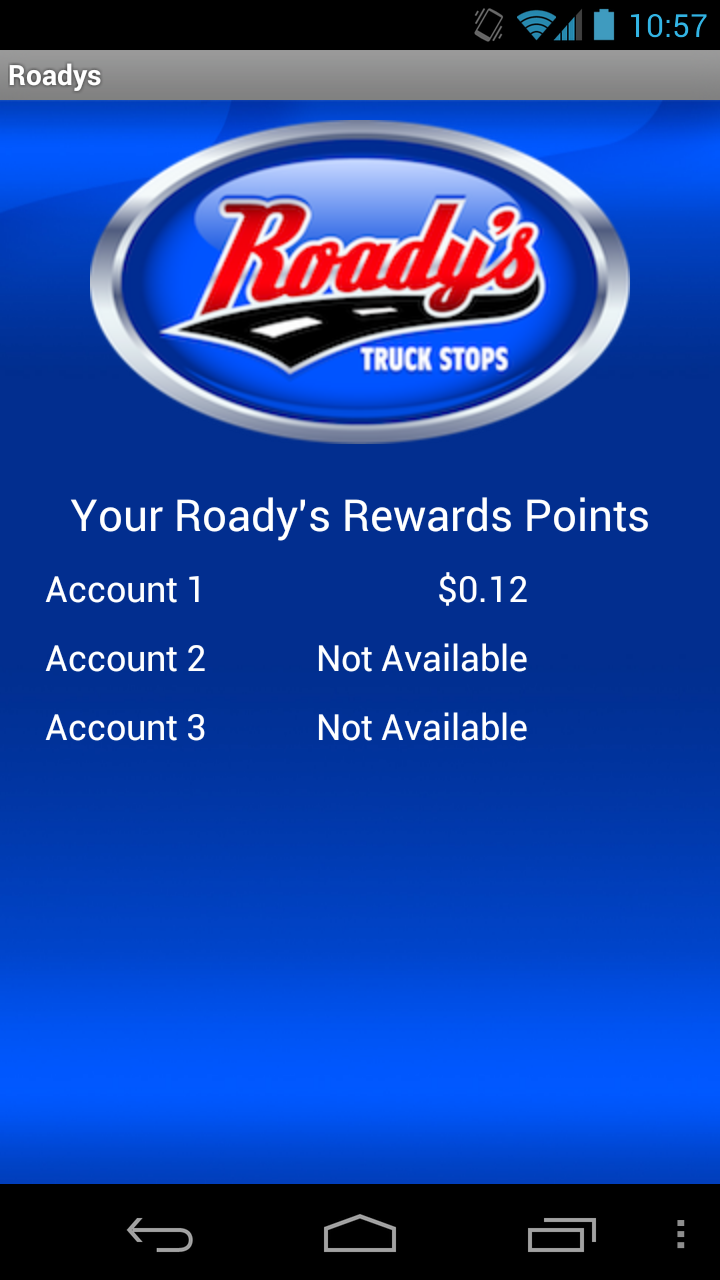Go back using the system back button
Image resolution: width=720 pixels, height=1280 pixels.
160,1234
